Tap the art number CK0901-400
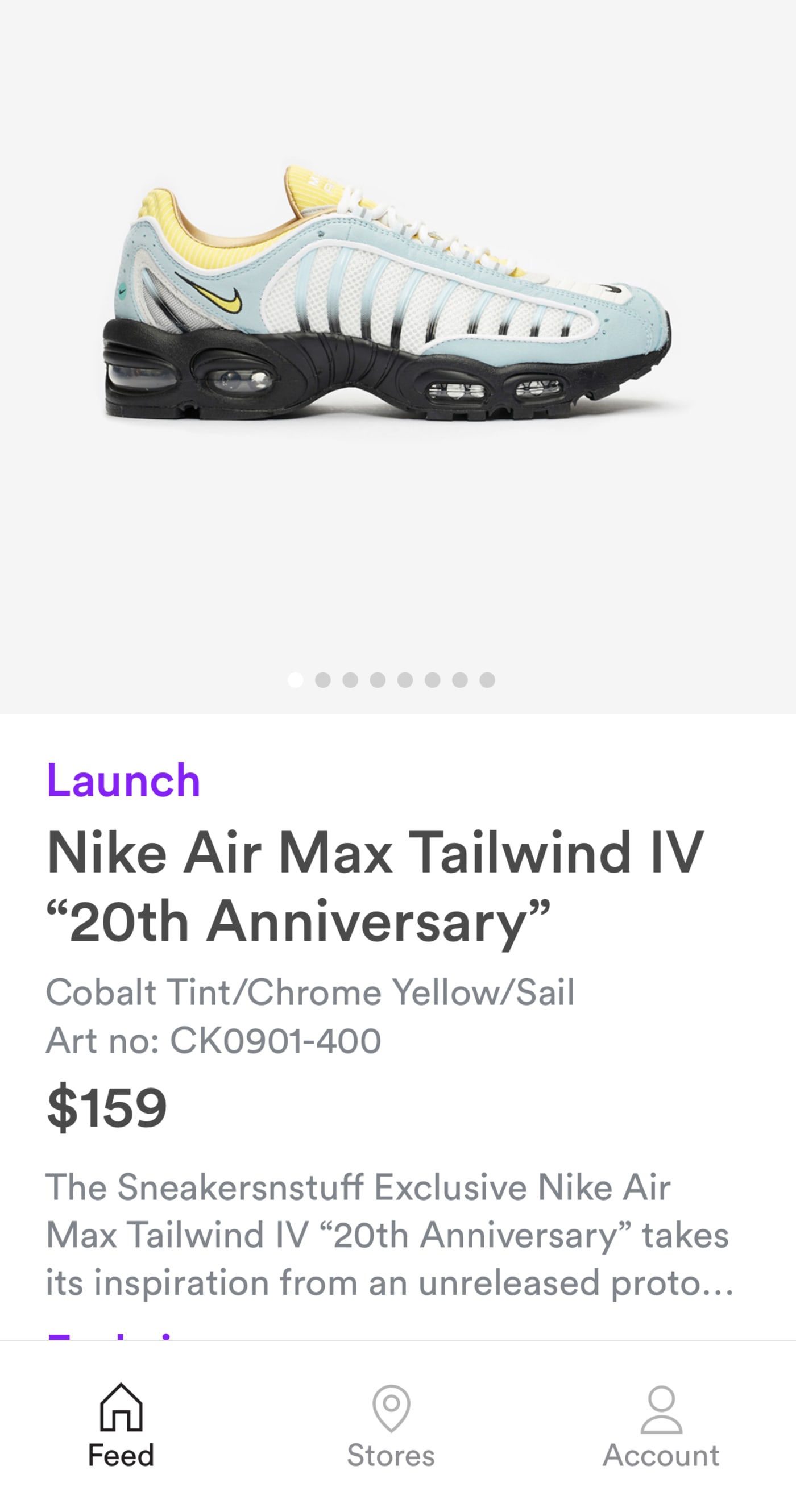 click(x=214, y=1039)
